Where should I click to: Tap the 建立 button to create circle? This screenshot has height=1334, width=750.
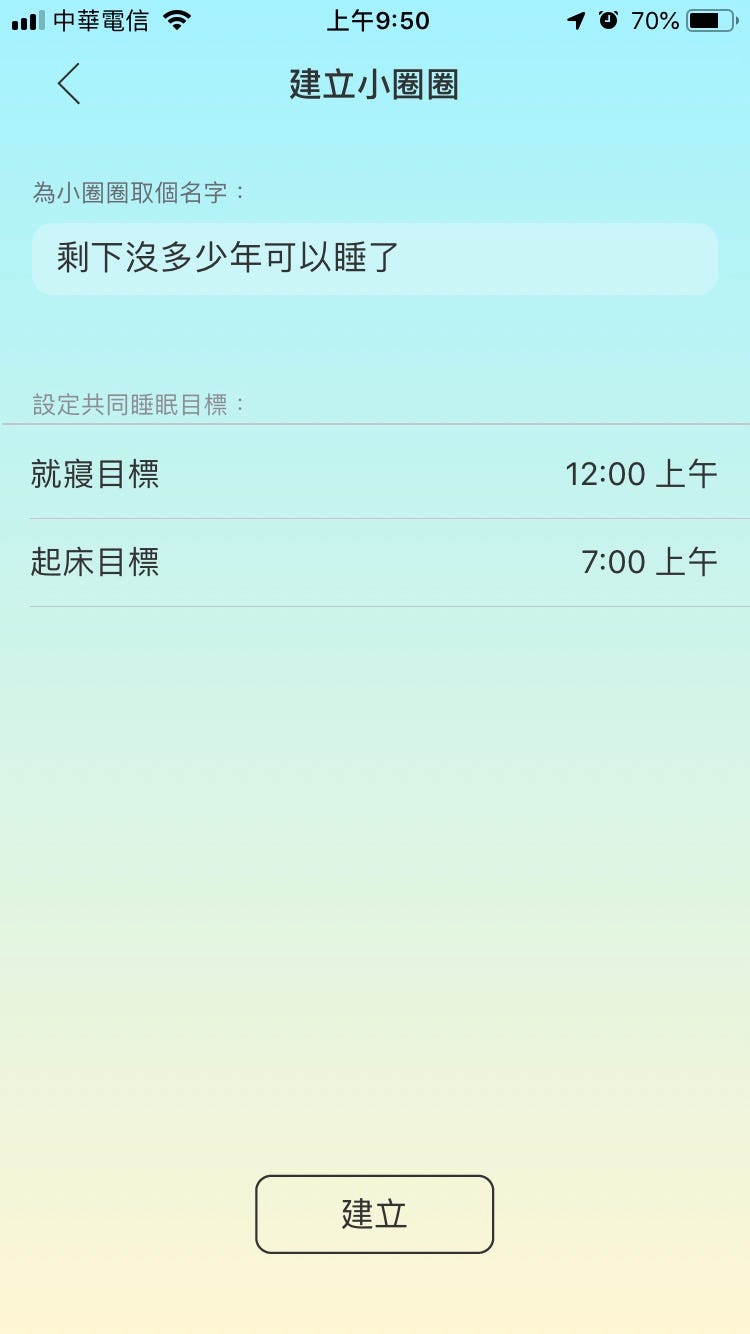tap(375, 1214)
